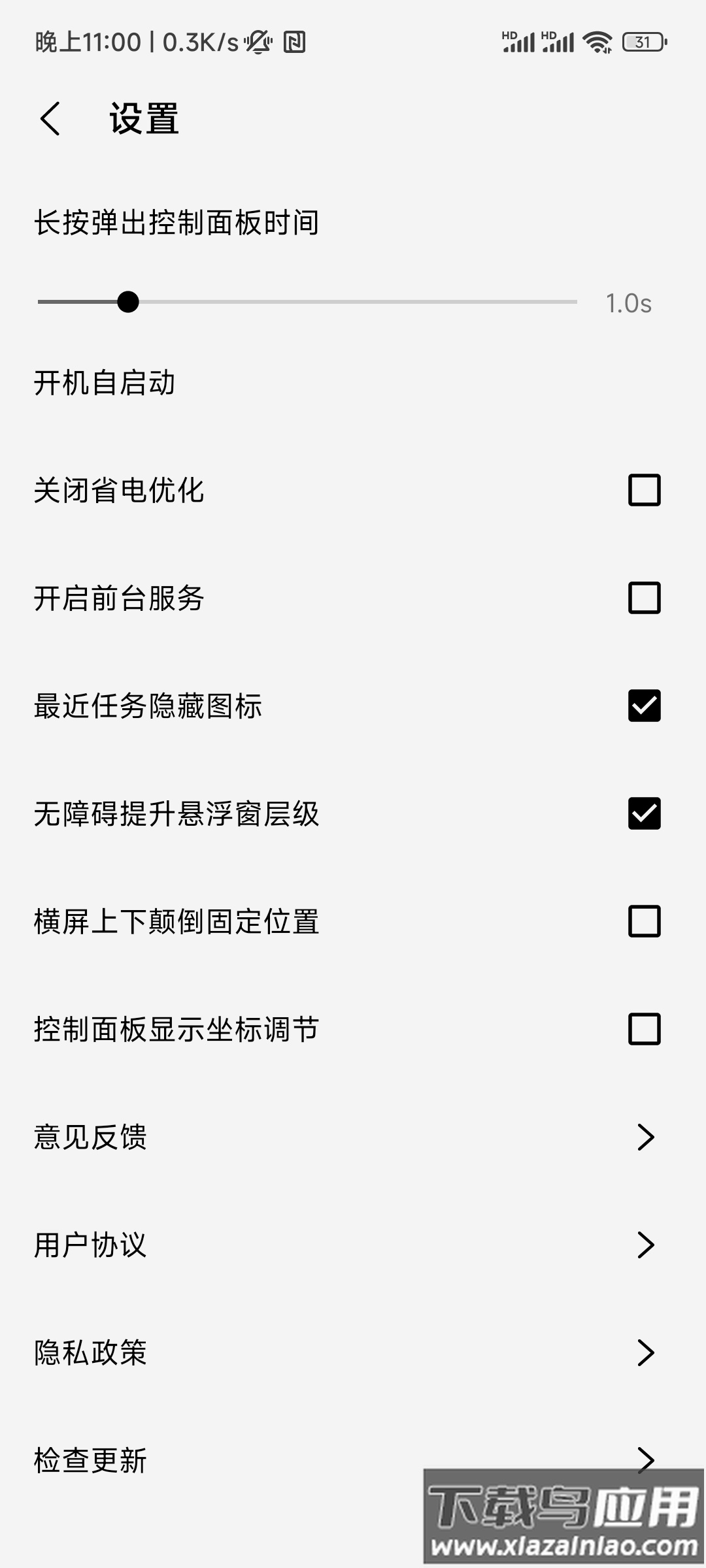
Task: Enable 开启前台服务 checkbox
Action: click(644, 598)
